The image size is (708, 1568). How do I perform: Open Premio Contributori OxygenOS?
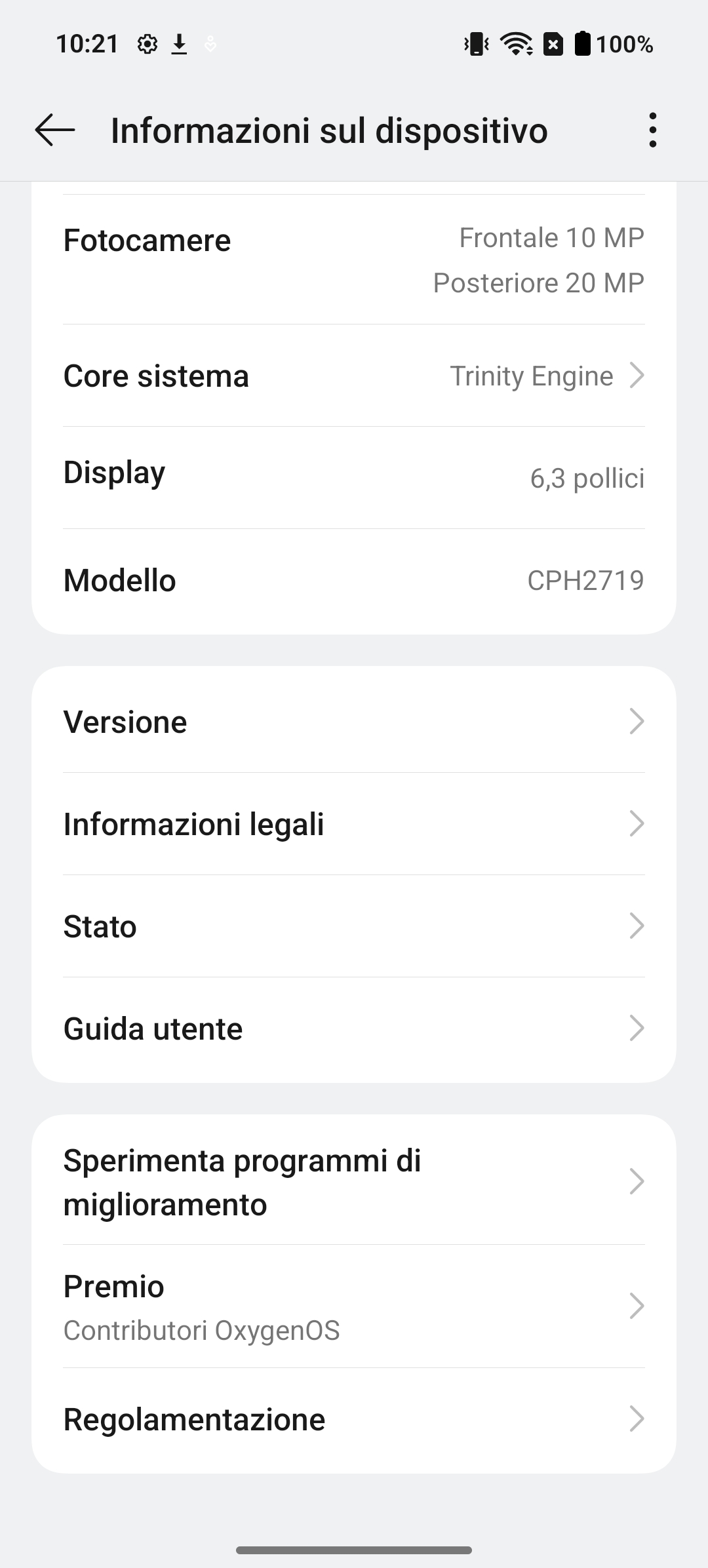pos(354,1306)
